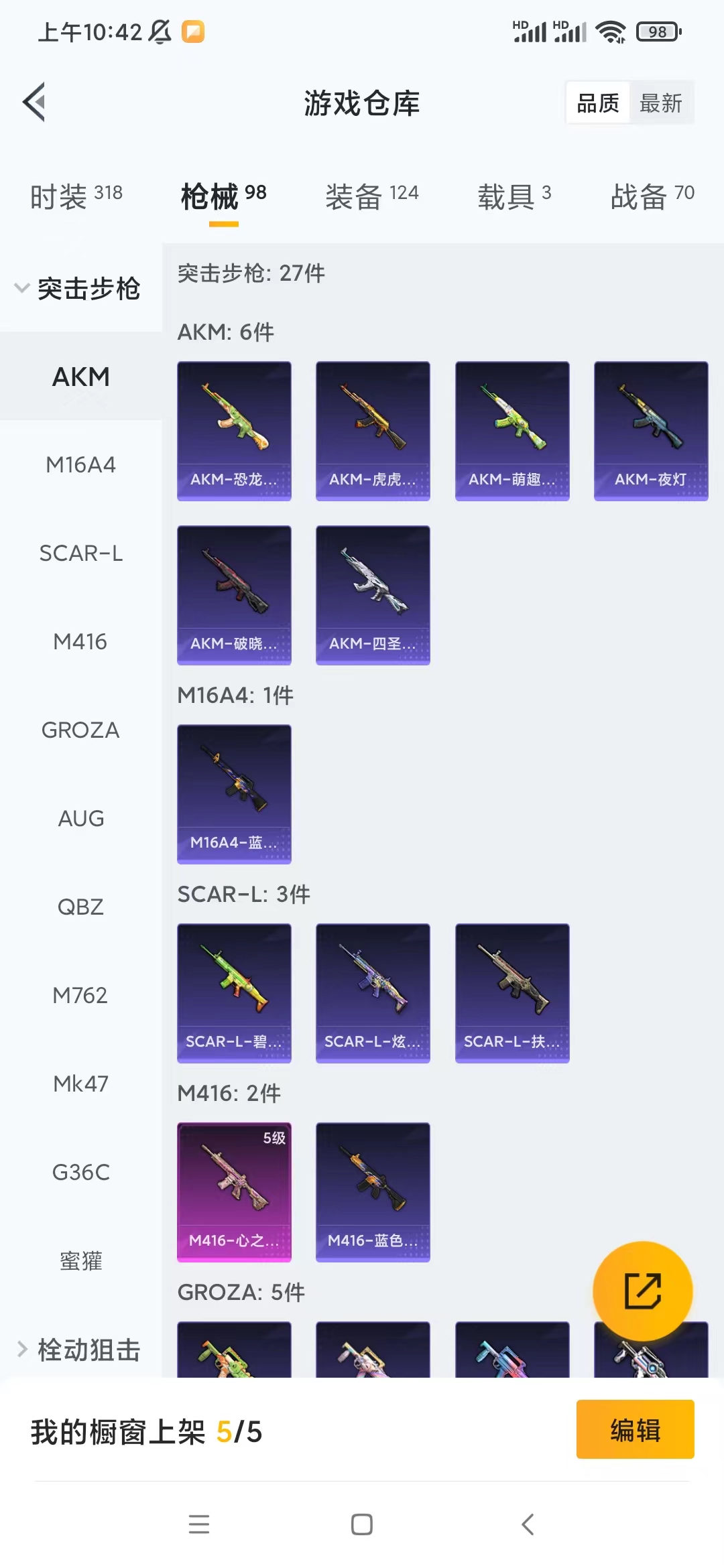Open the 装备 tab

click(x=371, y=196)
